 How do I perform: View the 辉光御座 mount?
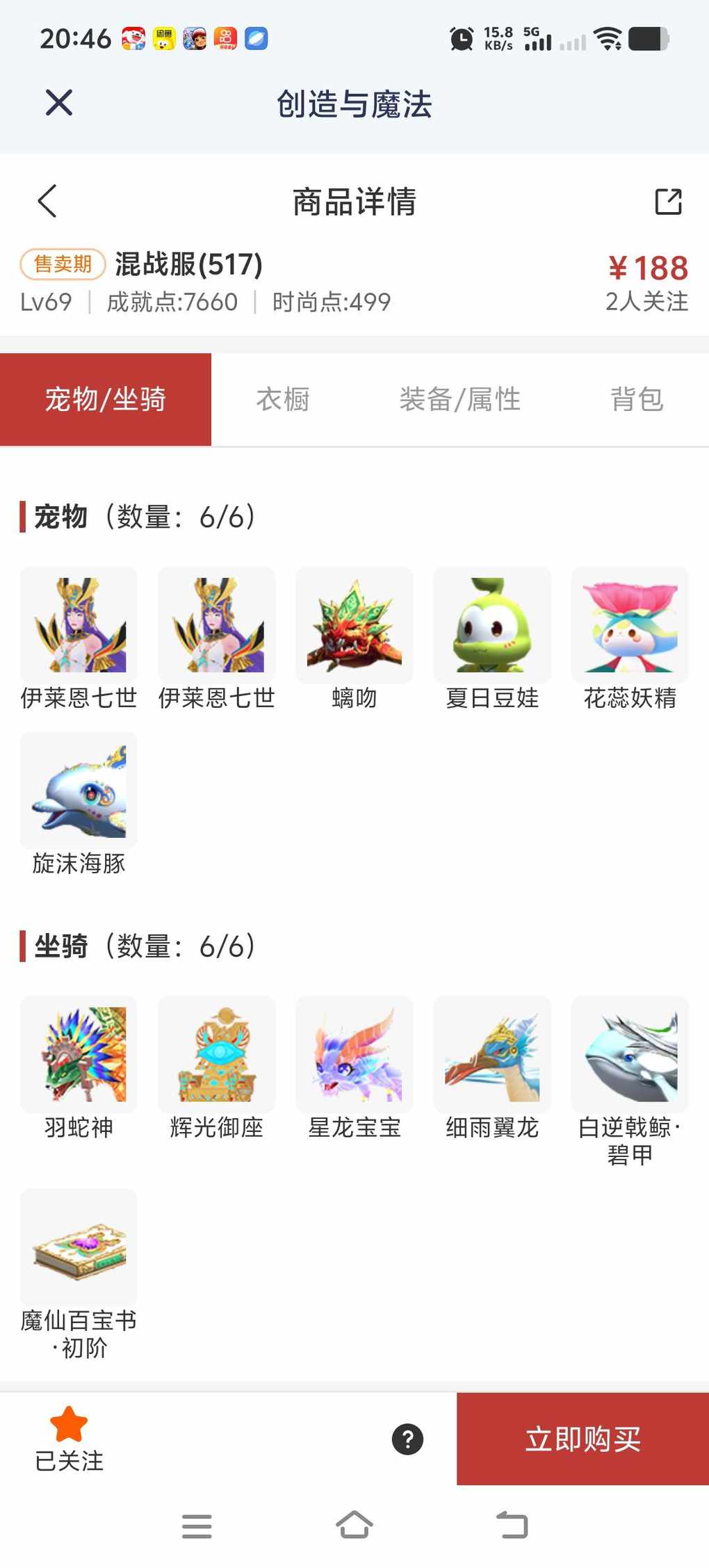click(x=217, y=1054)
